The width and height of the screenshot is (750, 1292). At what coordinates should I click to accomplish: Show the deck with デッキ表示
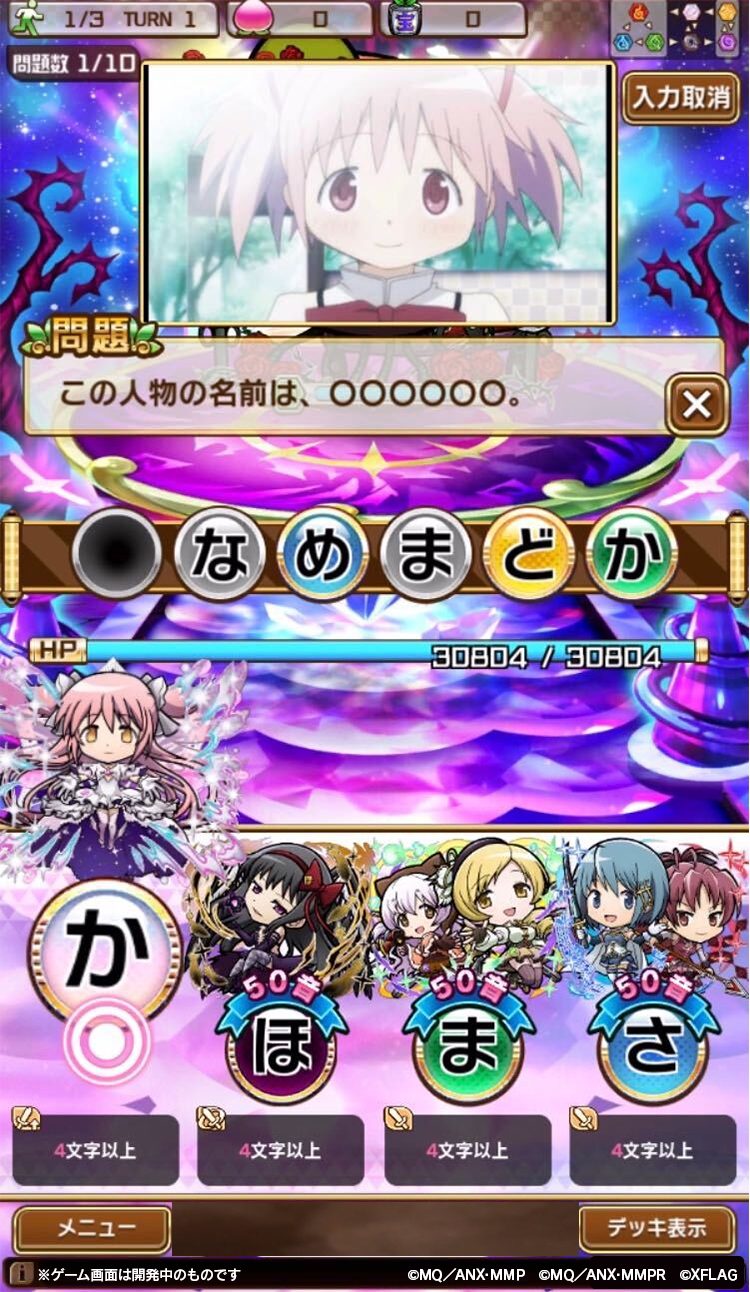coord(656,1228)
